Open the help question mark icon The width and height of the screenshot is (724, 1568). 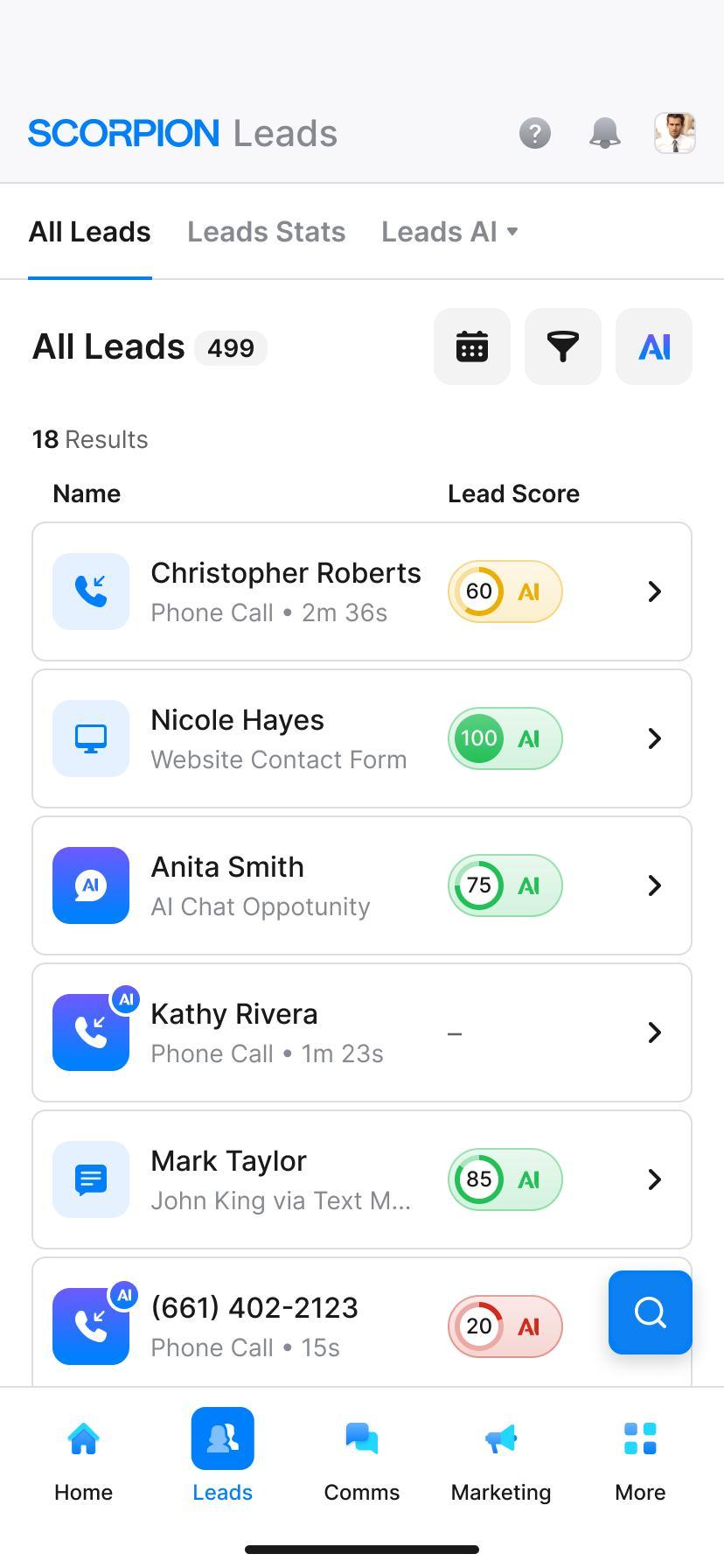(534, 133)
